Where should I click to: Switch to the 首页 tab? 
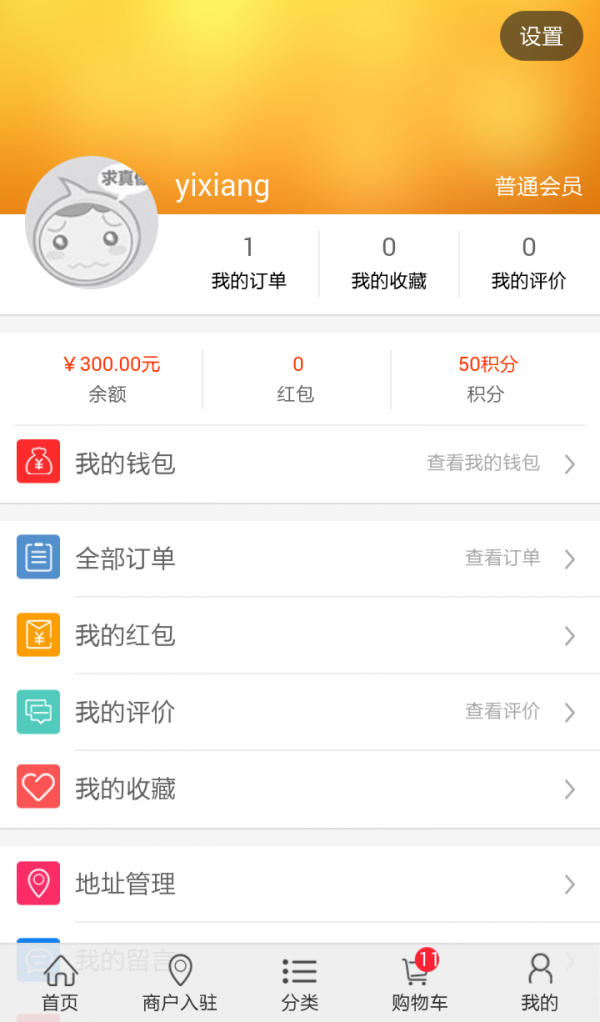(60, 983)
